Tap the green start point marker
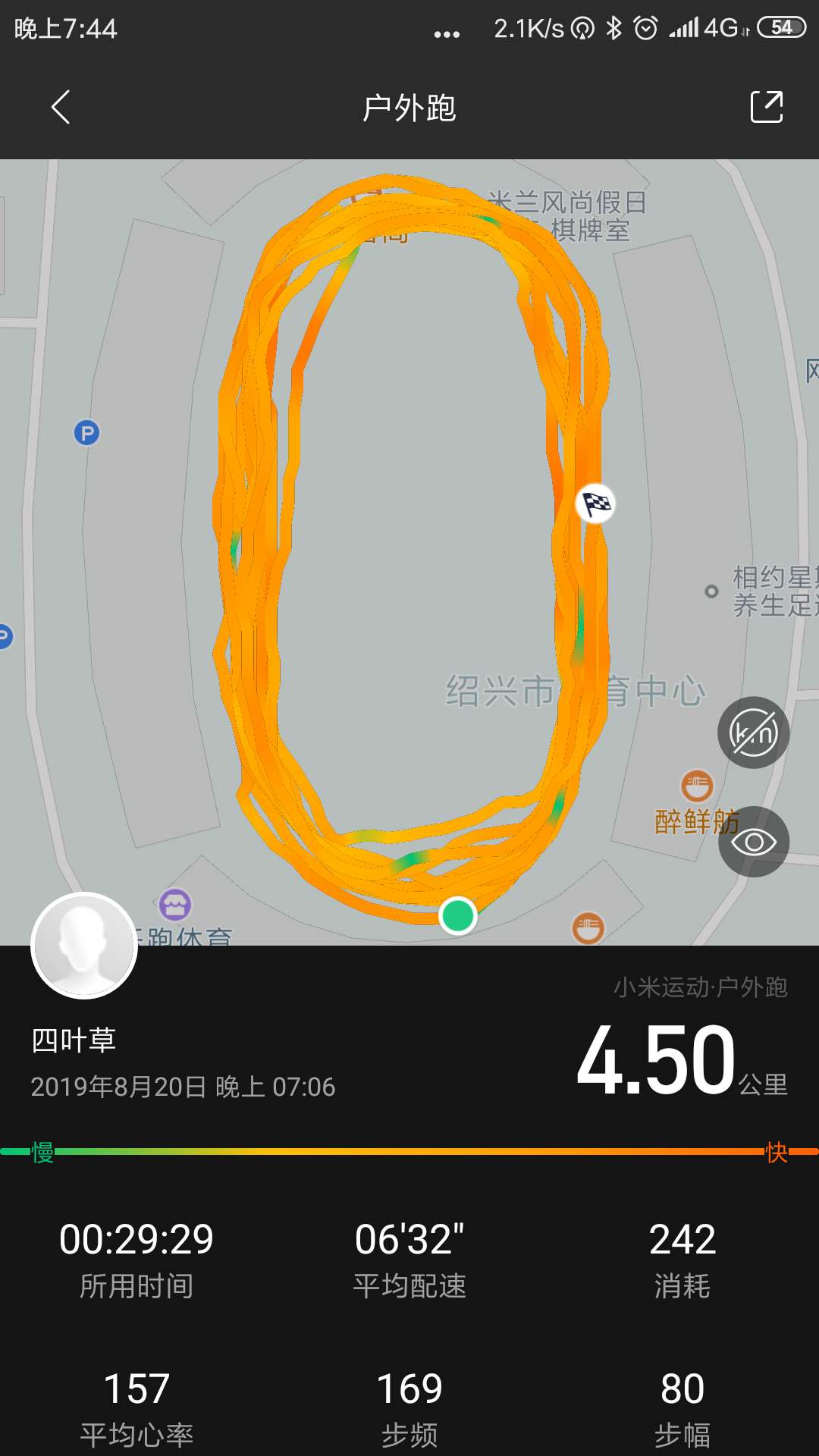819x1456 pixels. tap(458, 916)
